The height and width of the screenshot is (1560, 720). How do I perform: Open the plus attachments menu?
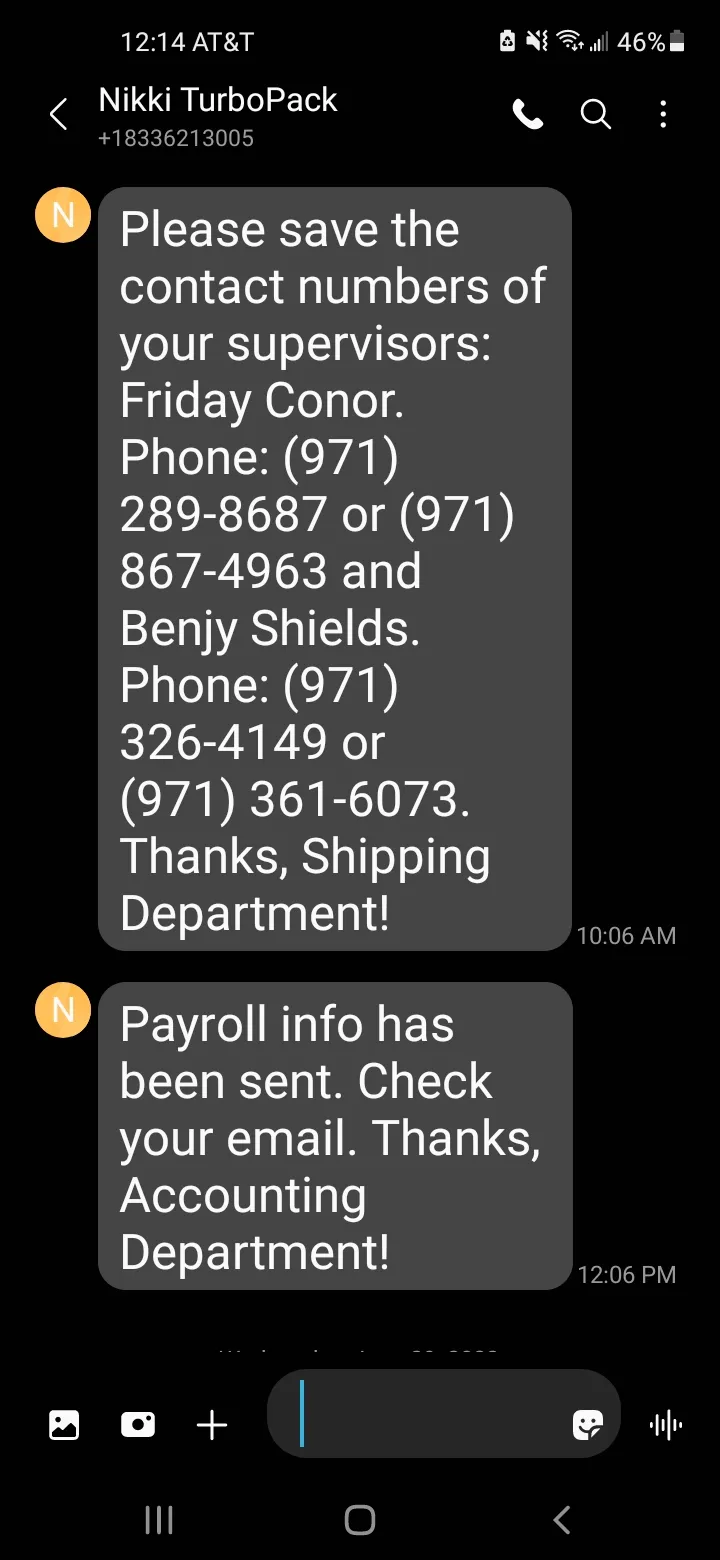[212, 1424]
